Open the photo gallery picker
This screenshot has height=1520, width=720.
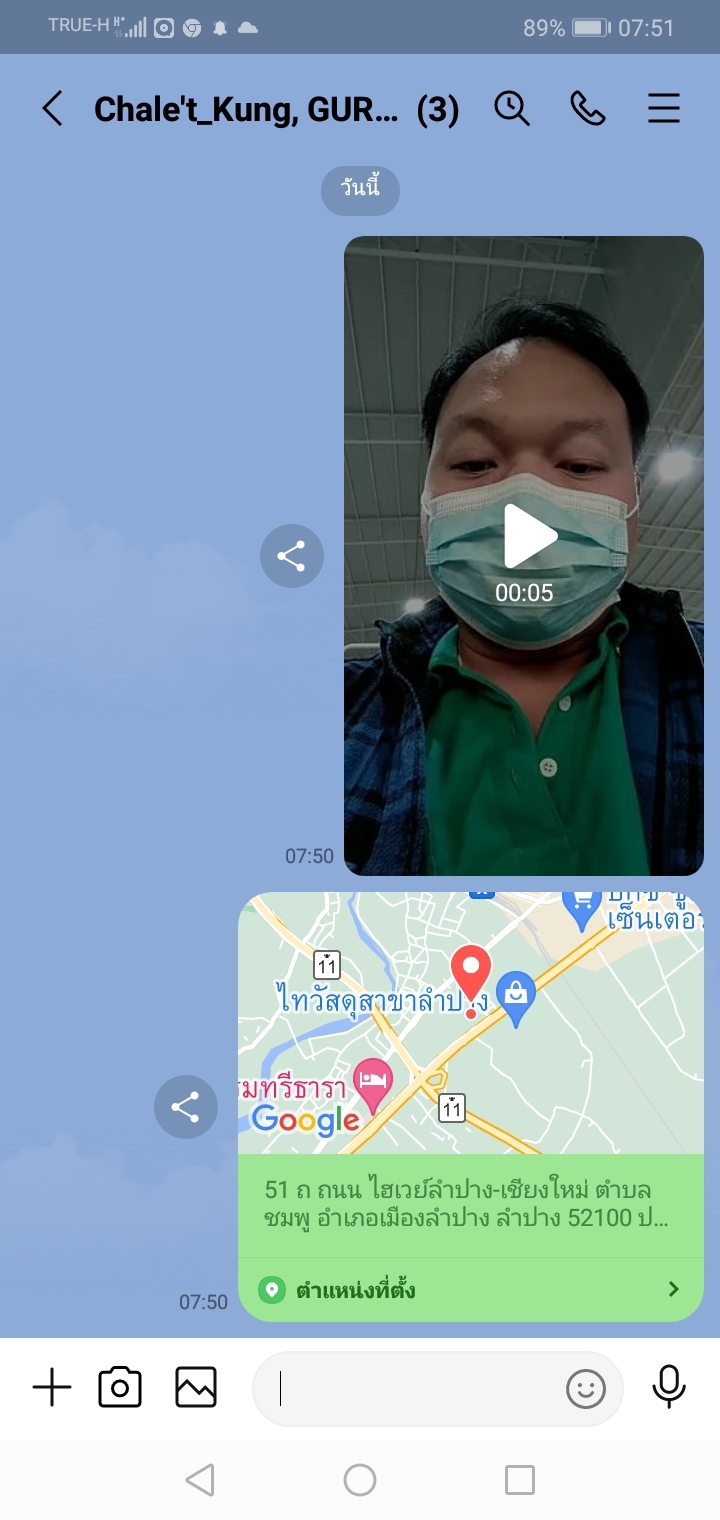click(x=196, y=1388)
